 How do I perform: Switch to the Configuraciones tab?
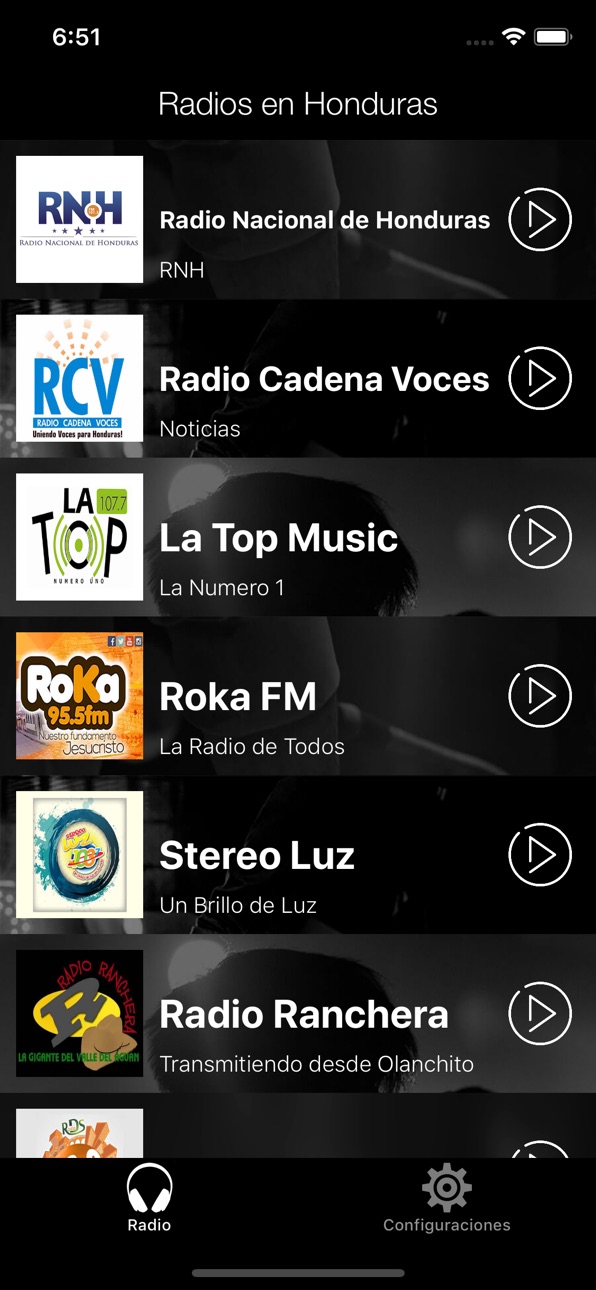coord(447,1198)
